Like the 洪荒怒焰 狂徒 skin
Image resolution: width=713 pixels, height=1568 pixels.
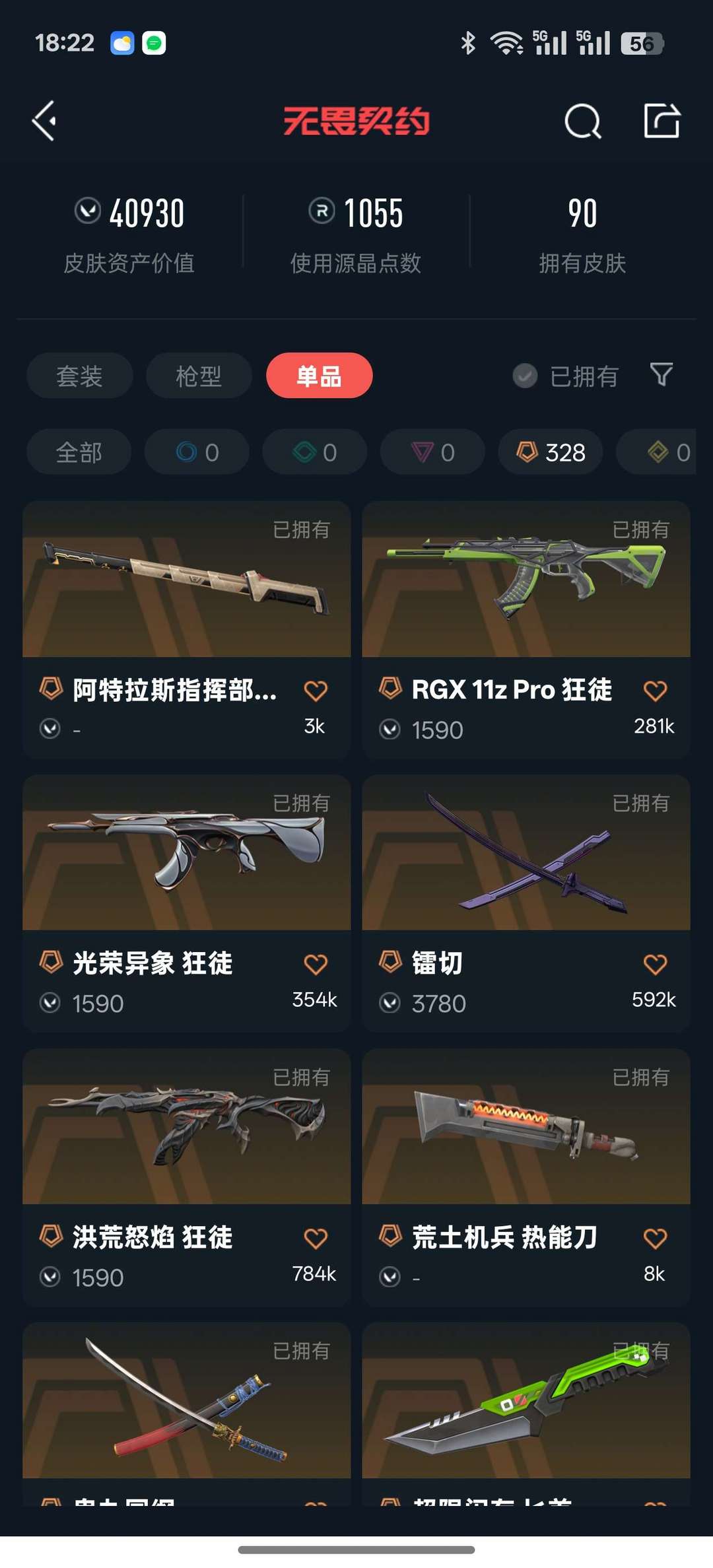pyautogui.click(x=316, y=1238)
